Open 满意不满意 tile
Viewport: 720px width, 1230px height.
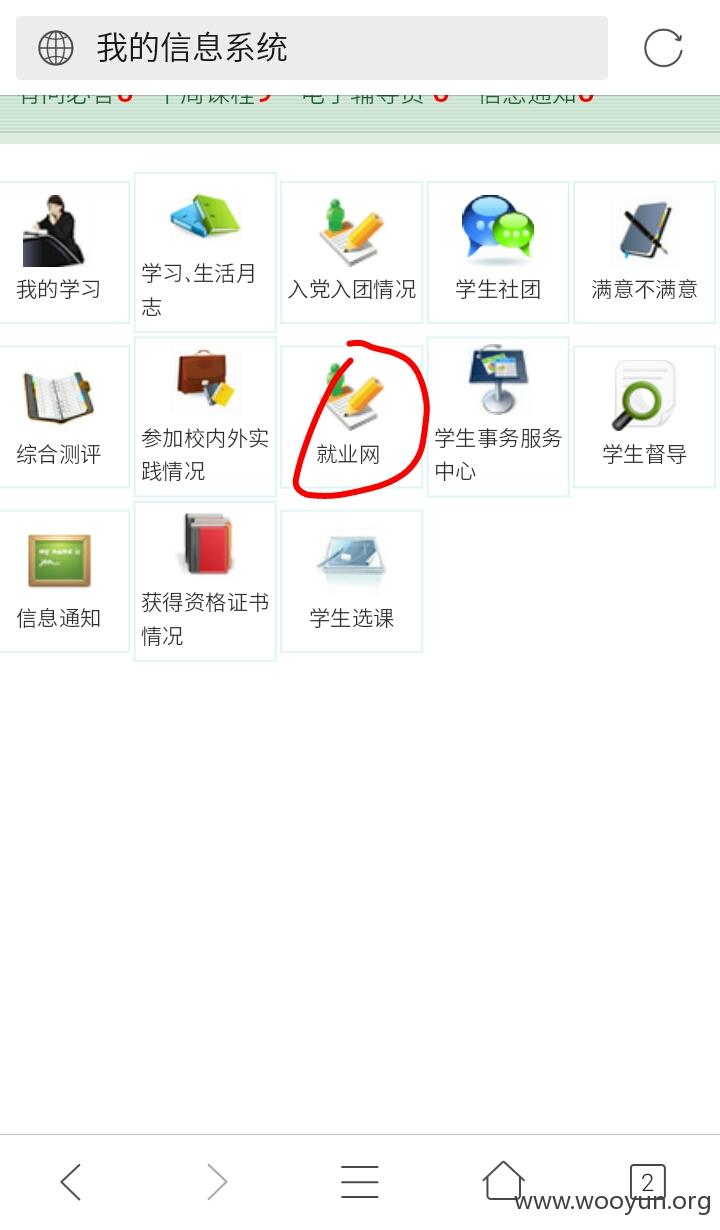pyautogui.click(x=644, y=252)
